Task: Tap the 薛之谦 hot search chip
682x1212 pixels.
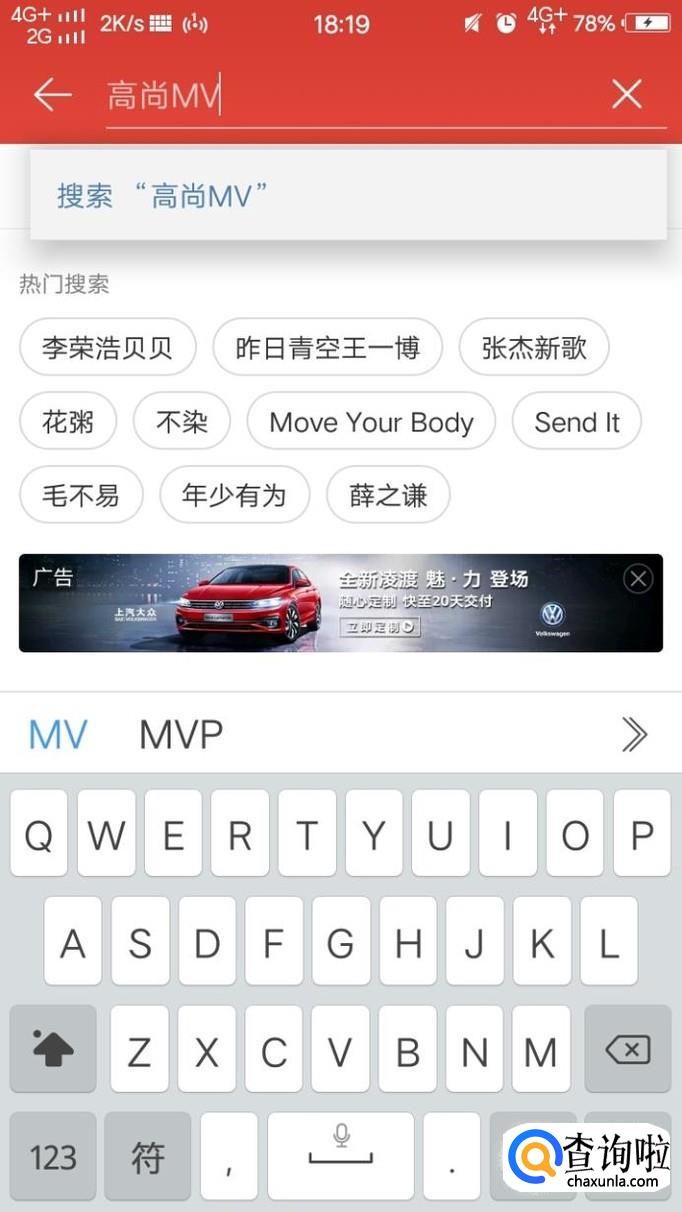Action: [x=388, y=495]
